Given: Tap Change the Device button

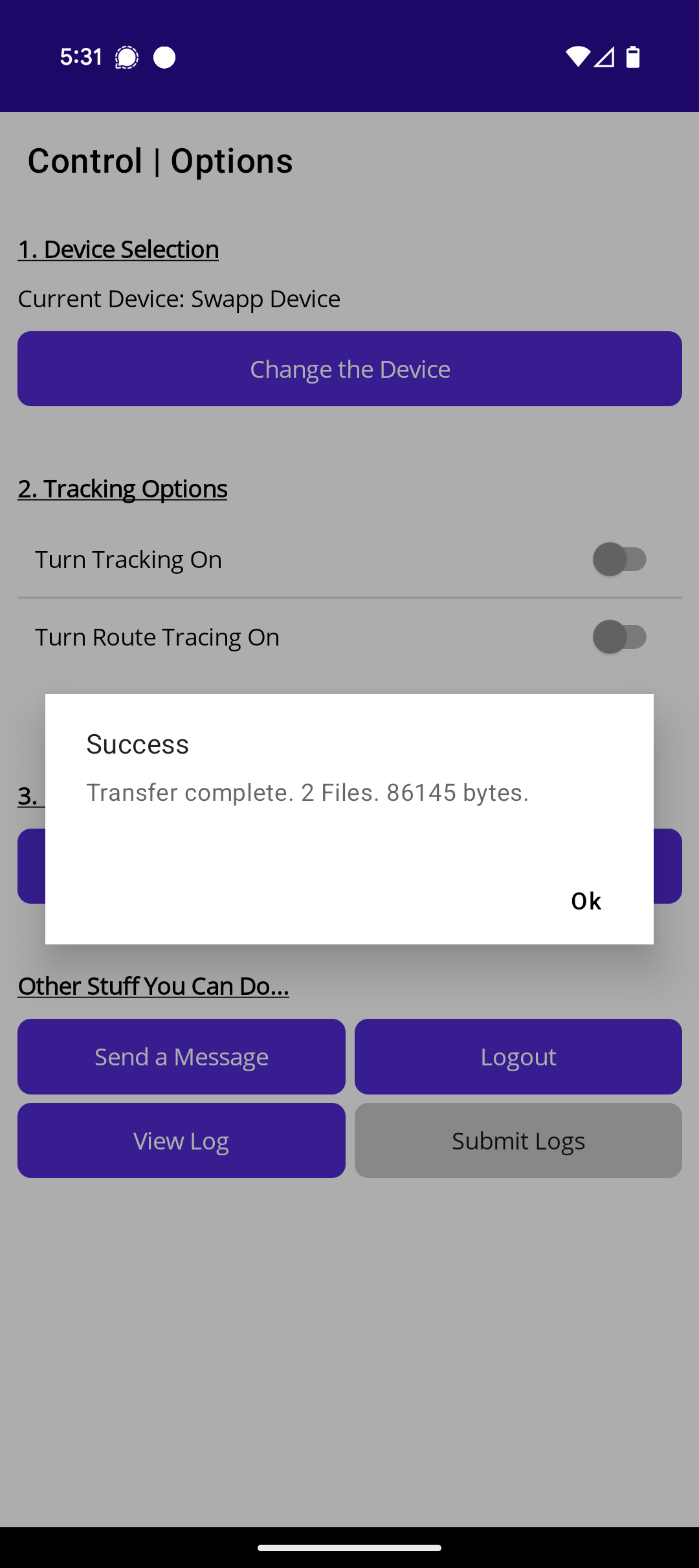Looking at the screenshot, I should tap(349, 369).
